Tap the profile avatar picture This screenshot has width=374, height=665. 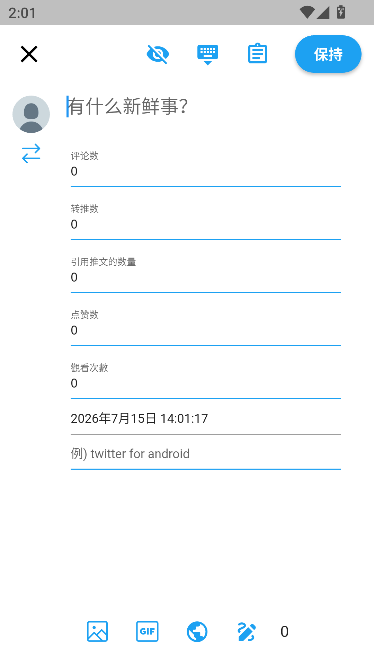[31, 115]
